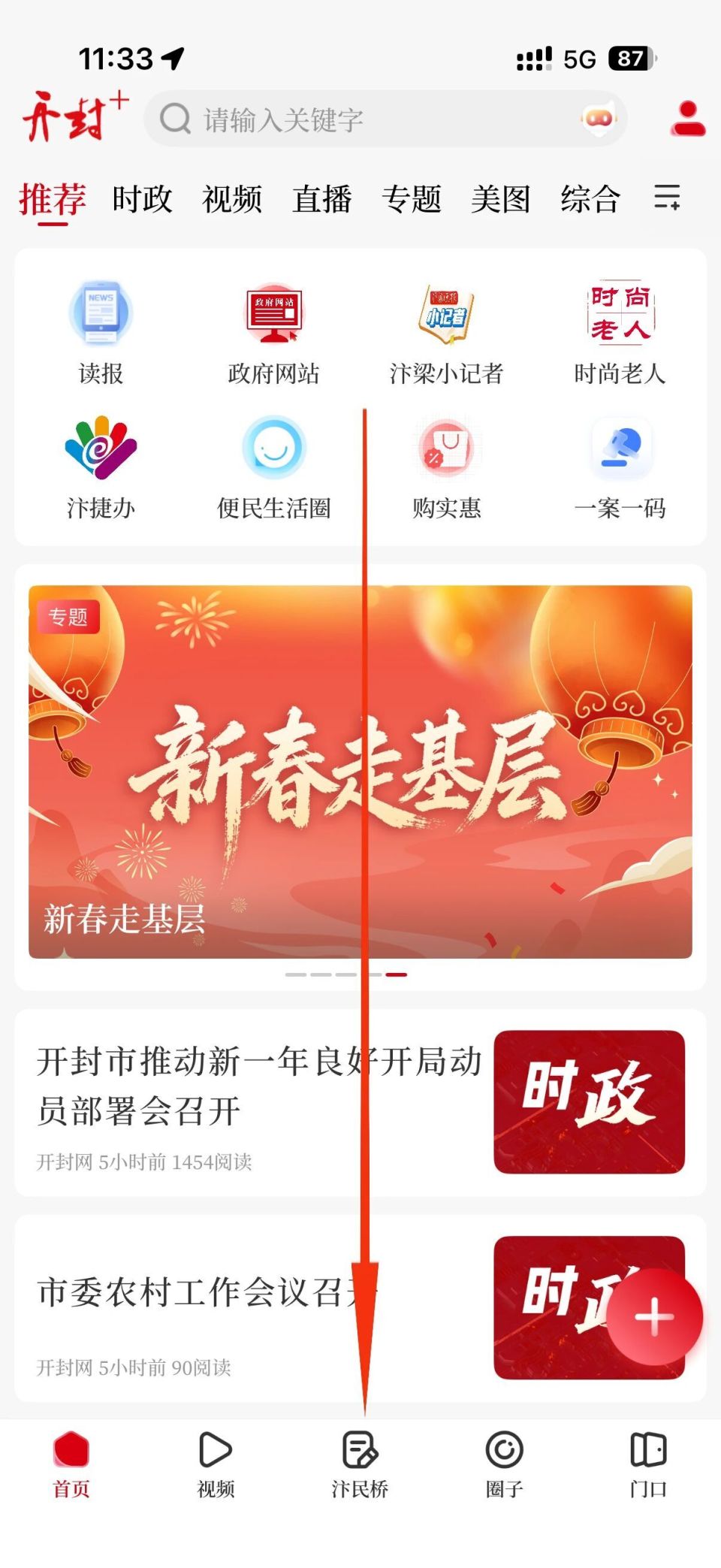The height and width of the screenshot is (1568, 721).
Task: Tap the 购实惠 shopping bag icon
Action: tap(446, 451)
